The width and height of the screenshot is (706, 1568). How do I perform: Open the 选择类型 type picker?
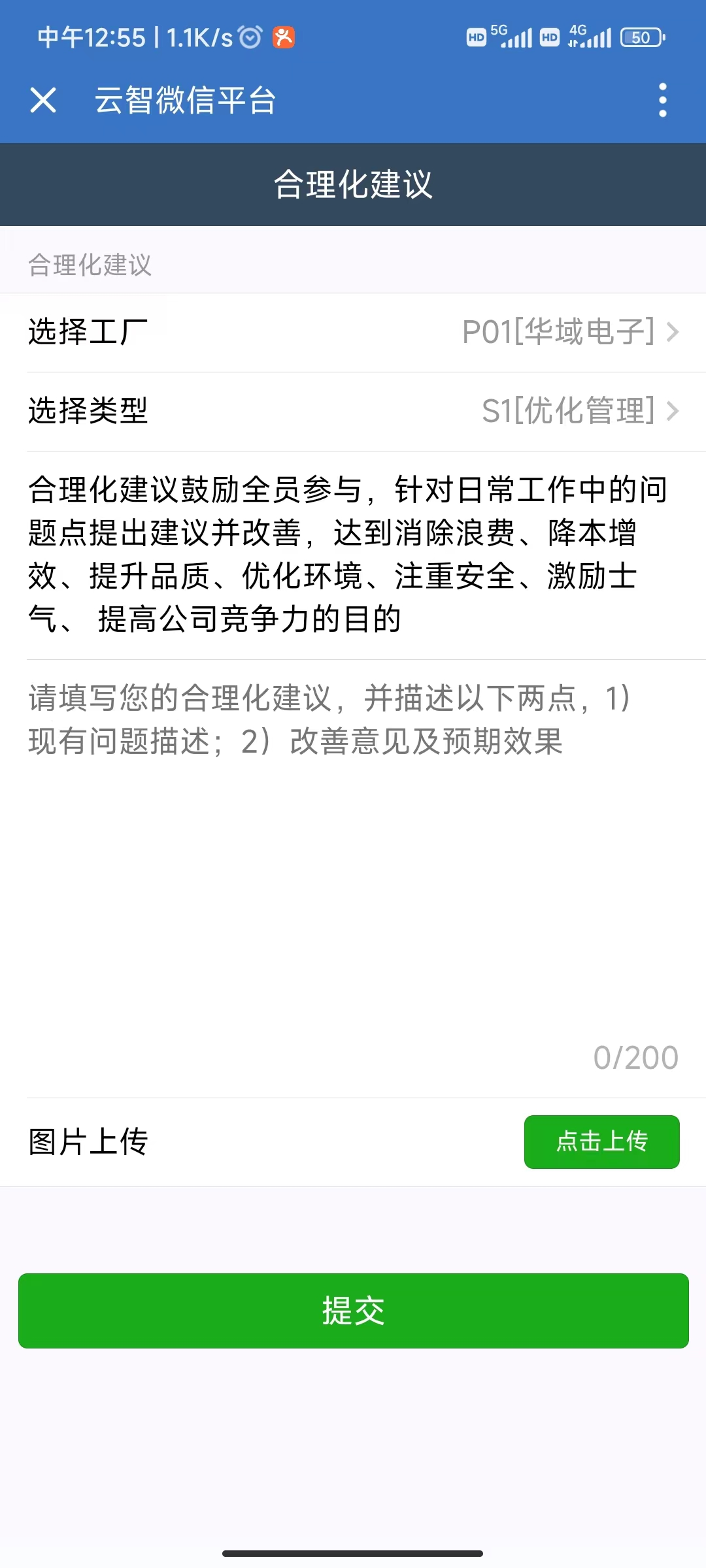[x=353, y=411]
